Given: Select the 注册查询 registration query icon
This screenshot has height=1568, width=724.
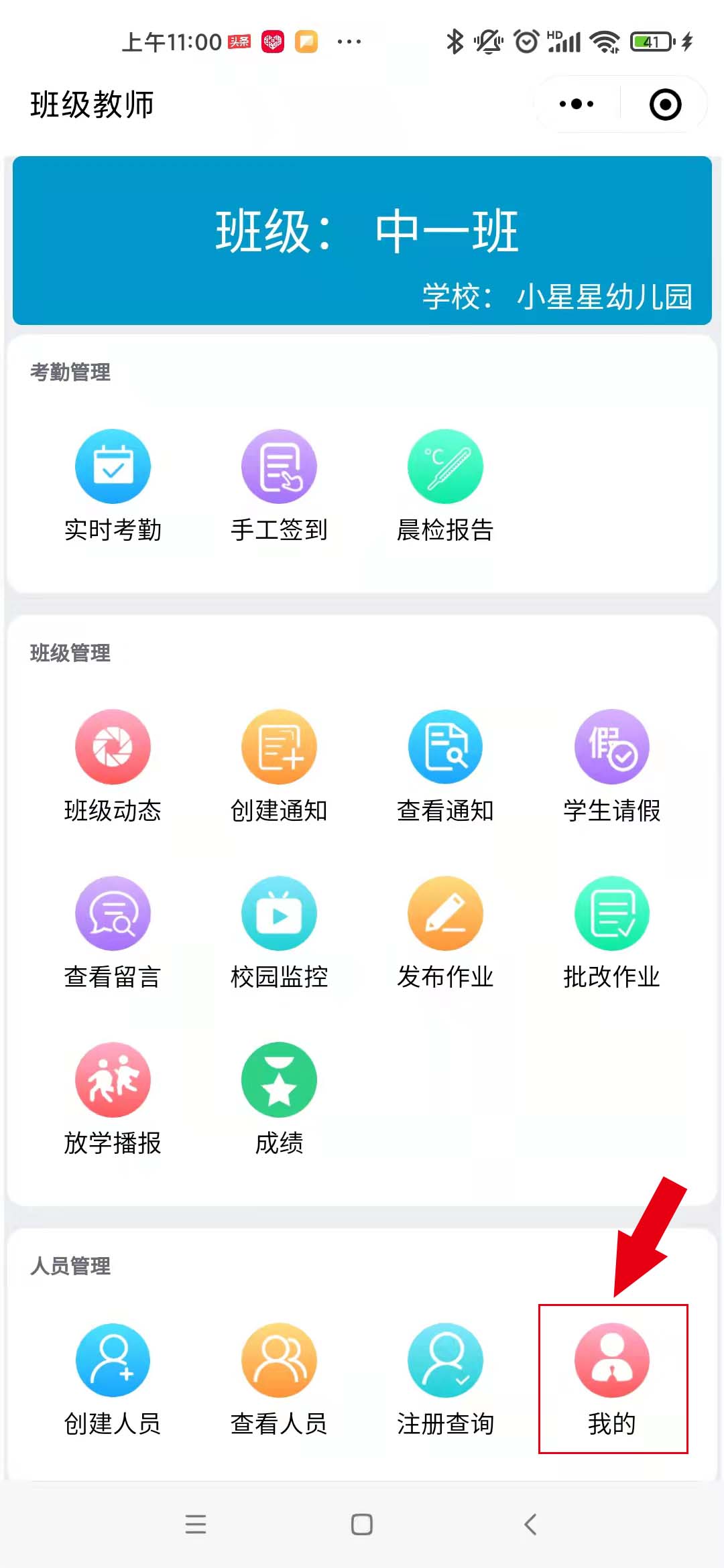Looking at the screenshot, I should [x=445, y=1360].
